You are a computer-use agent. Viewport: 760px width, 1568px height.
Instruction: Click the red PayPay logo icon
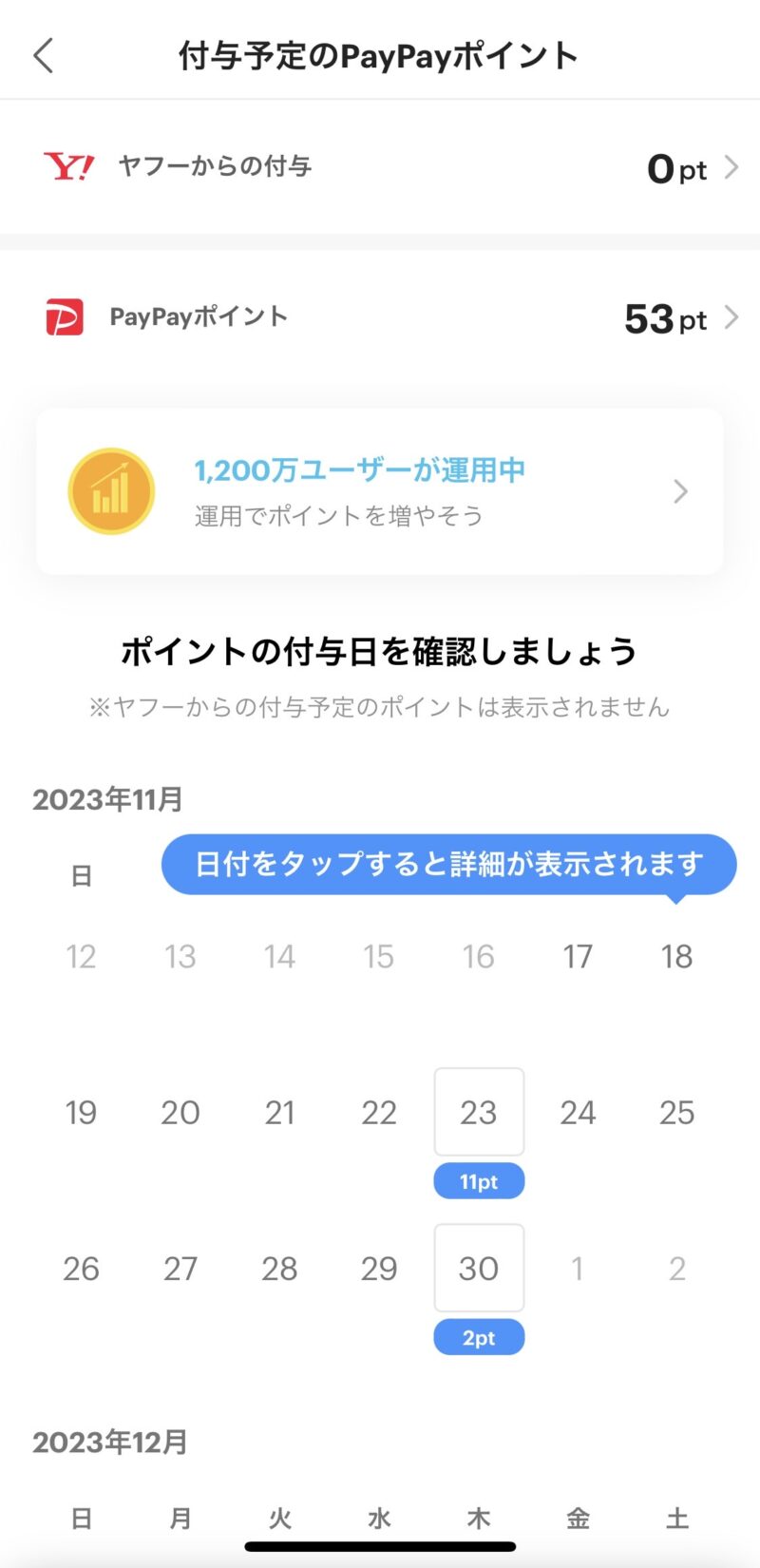[64, 316]
